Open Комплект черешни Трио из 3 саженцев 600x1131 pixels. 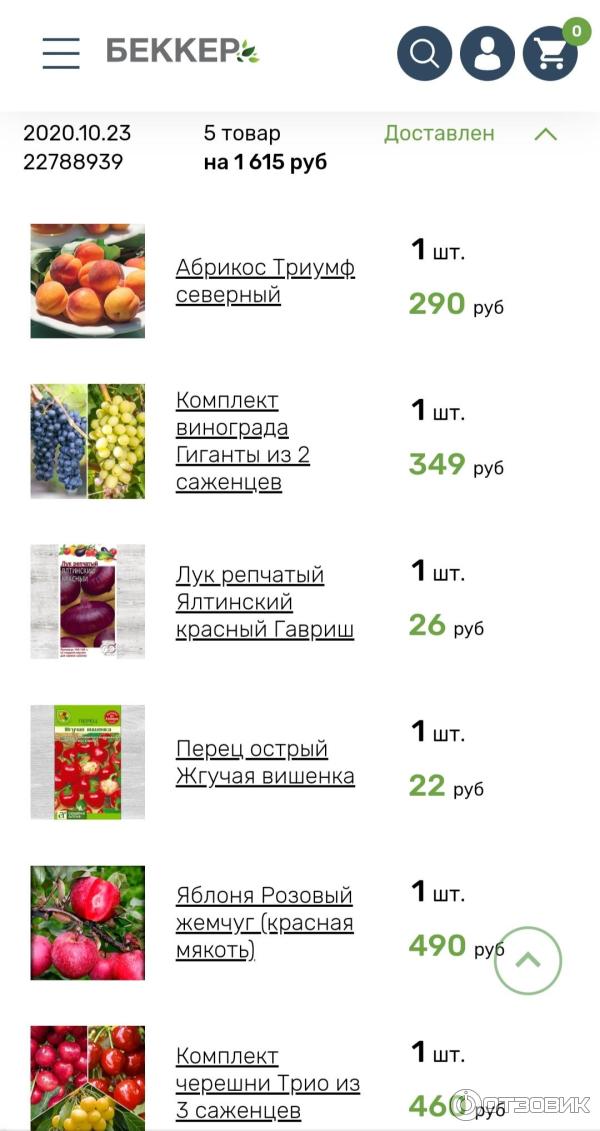(267, 1083)
